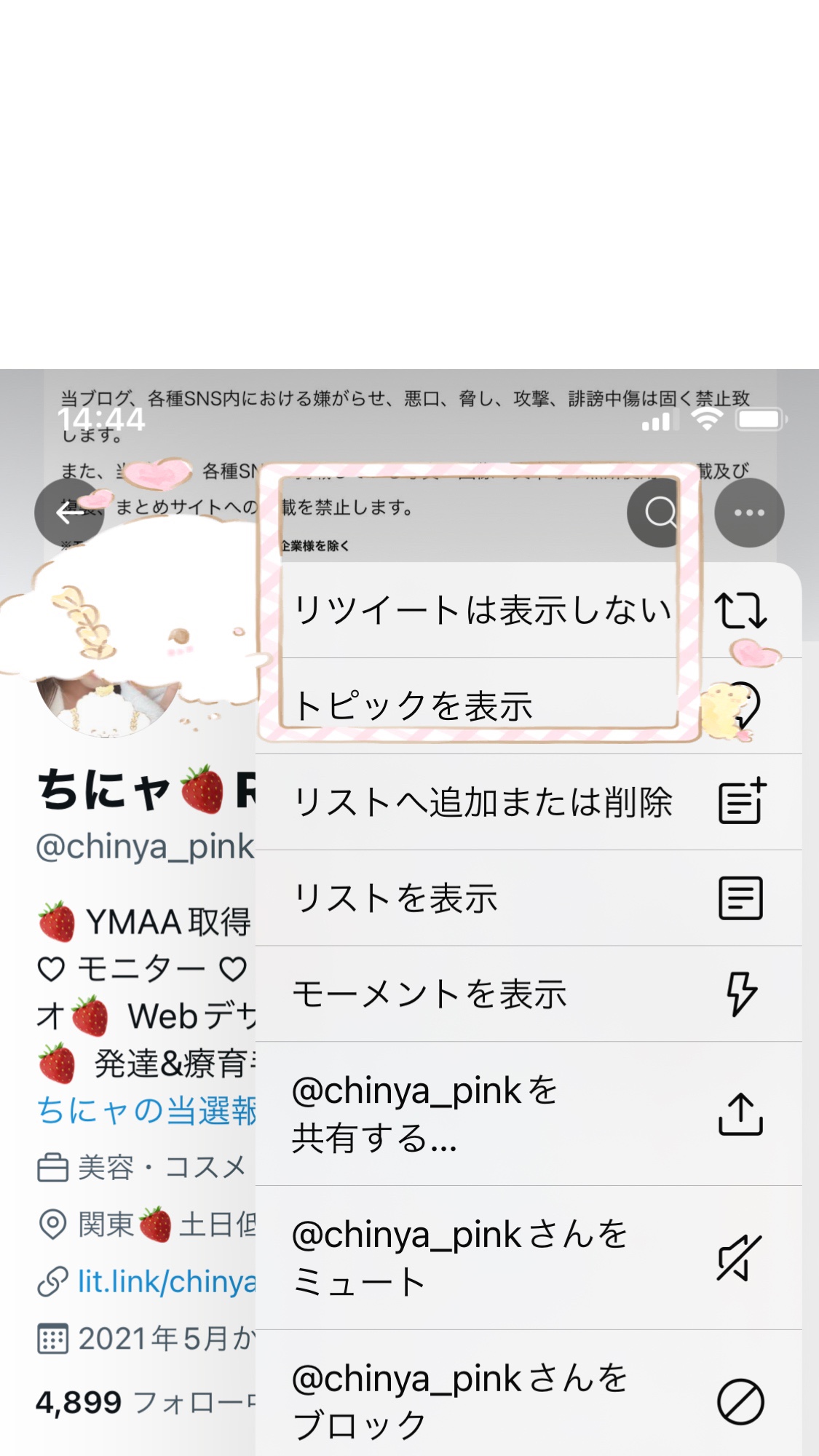Viewport: 819px width, 1456px height.
Task: Open the ちにゃの当選報 link
Action: (146, 1111)
